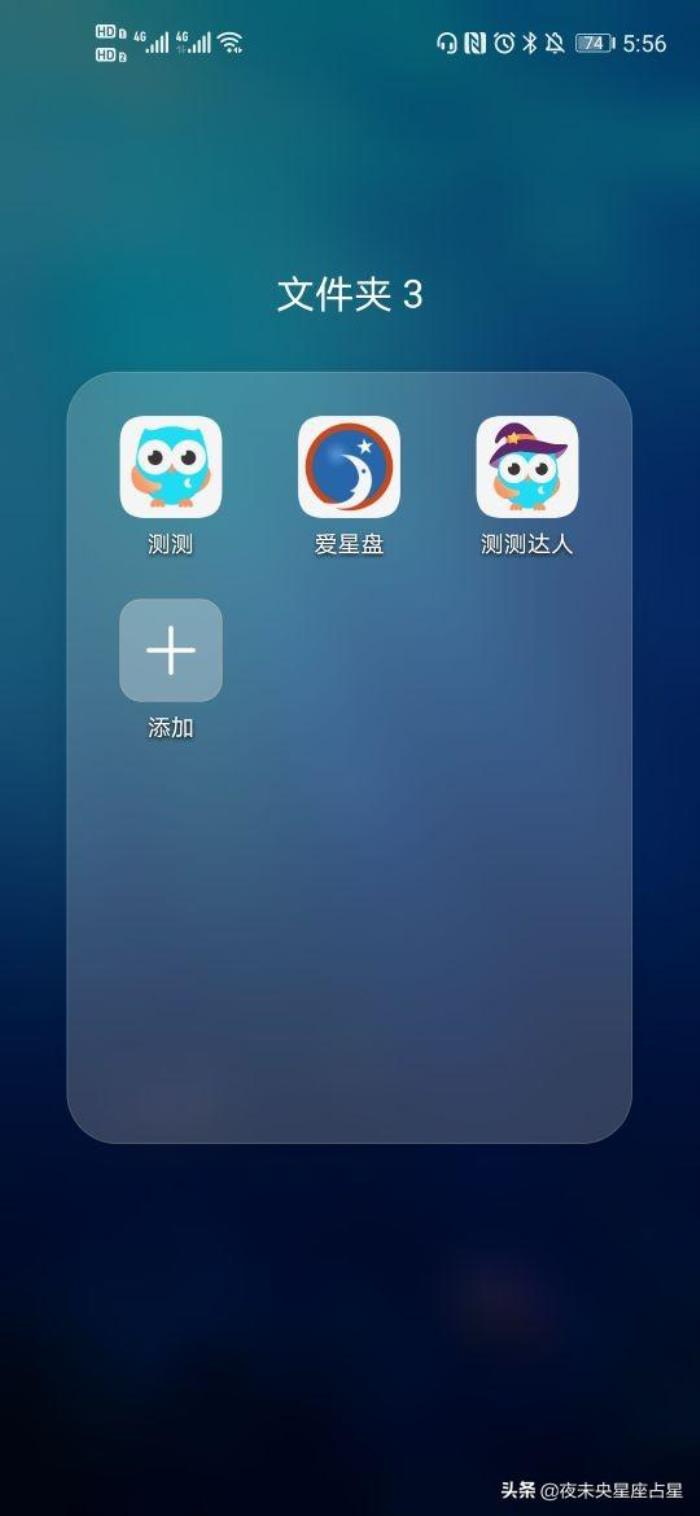This screenshot has height=1516, width=700.
Task: Tap the folder name 文件夹 3 to rename
Action: pyautogui.click(x=349, y=295)
